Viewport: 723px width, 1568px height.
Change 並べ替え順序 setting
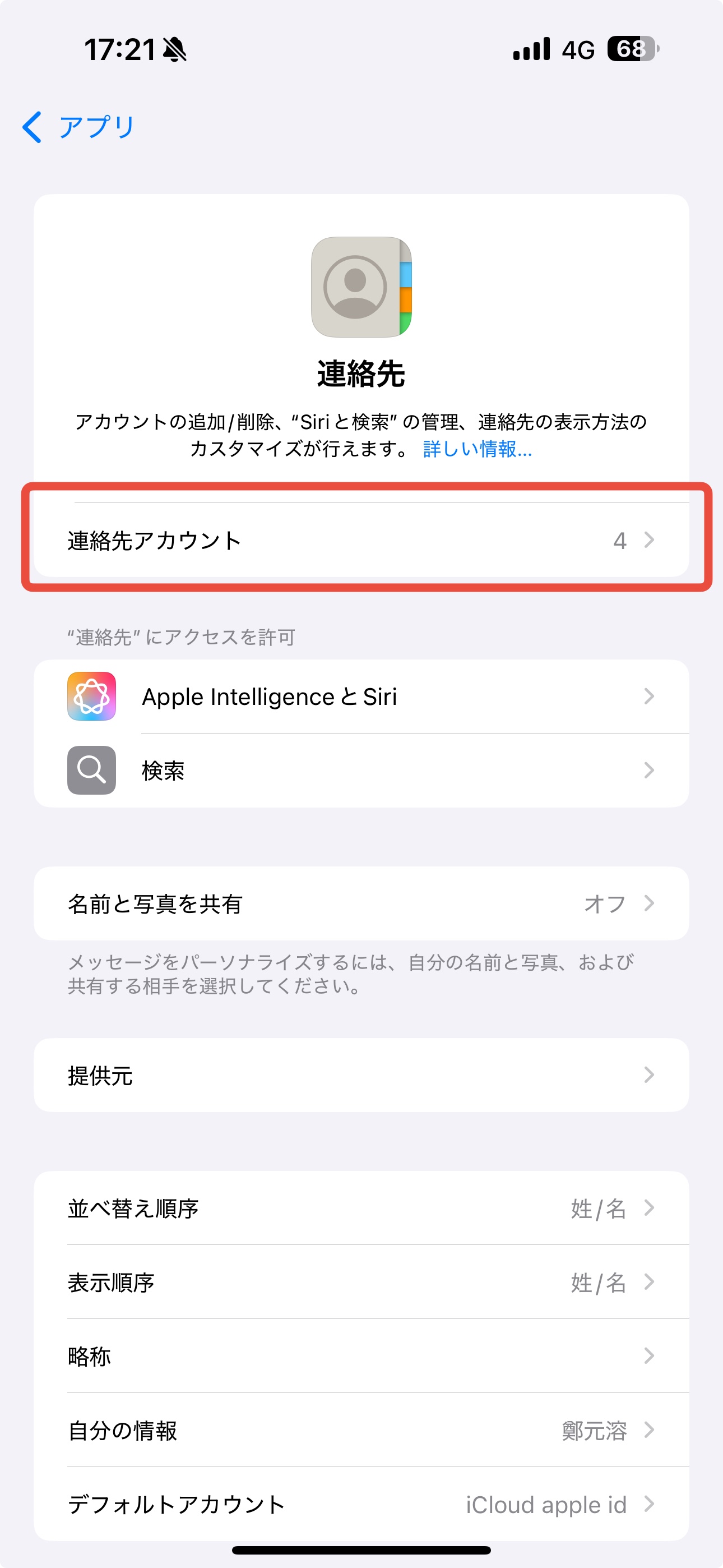361,1209
